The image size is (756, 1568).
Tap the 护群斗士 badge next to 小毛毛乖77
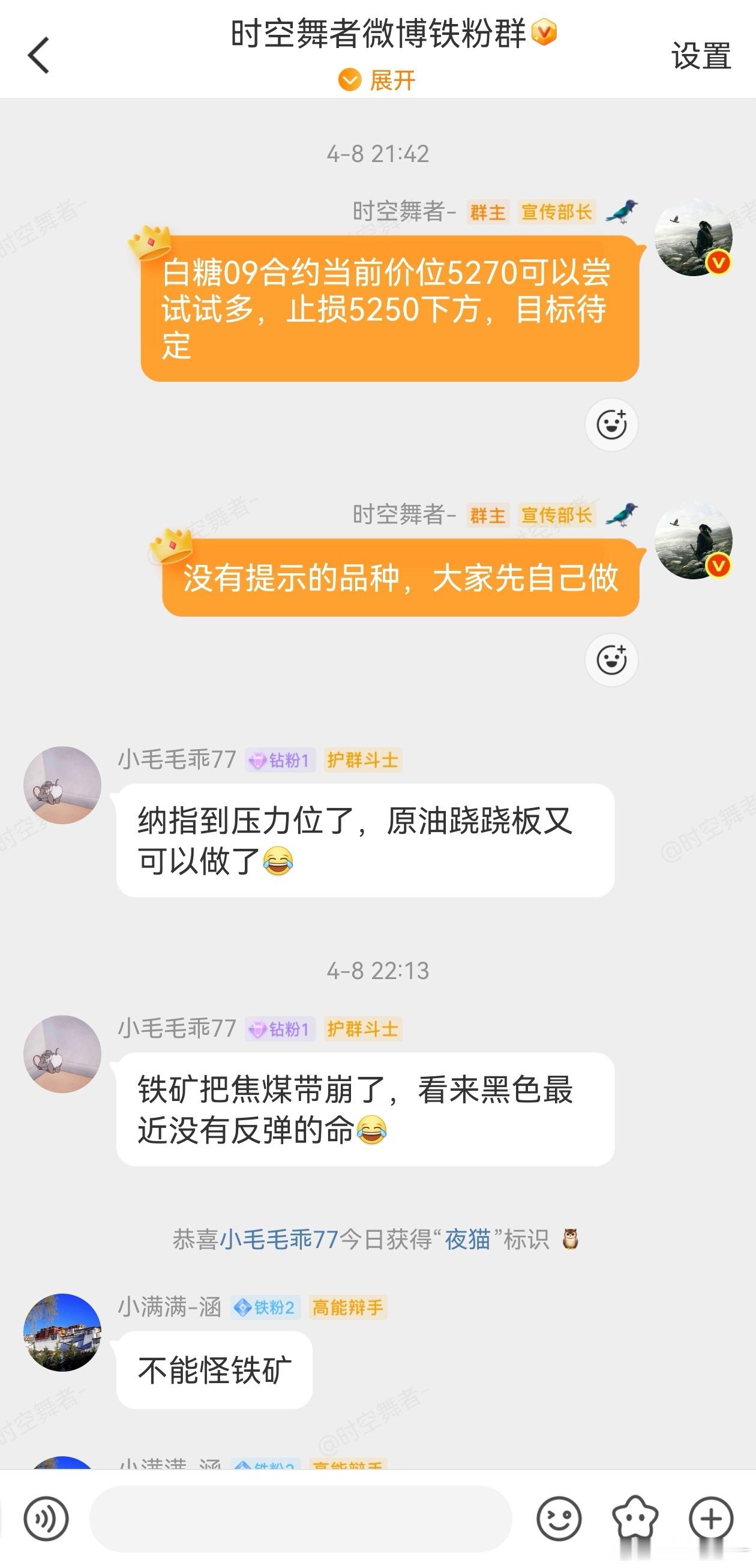[x=364, y=759]
